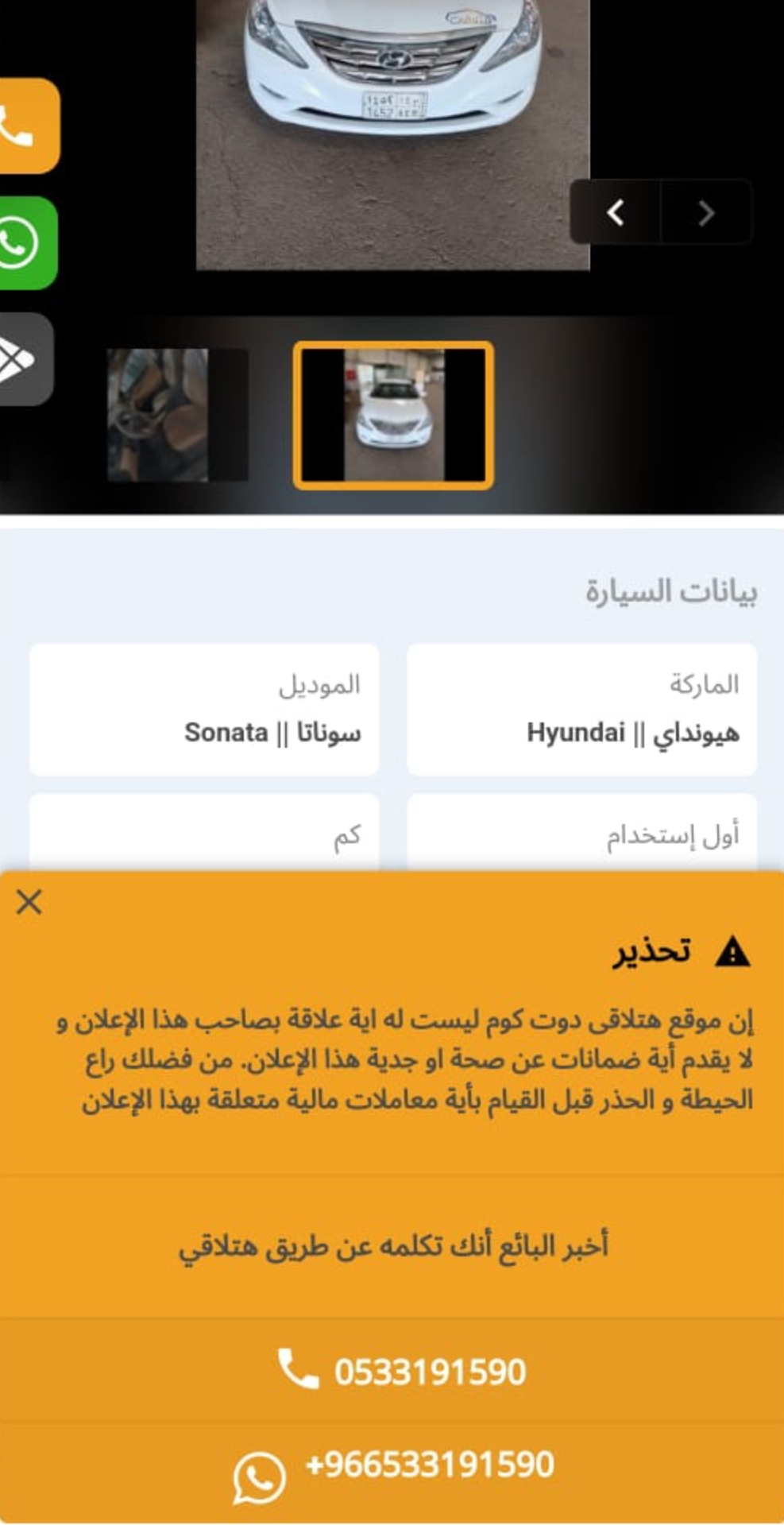The image size is (784, 1525).
Task: Select the highlighted white car thumbnail
Action: (393, 415)
